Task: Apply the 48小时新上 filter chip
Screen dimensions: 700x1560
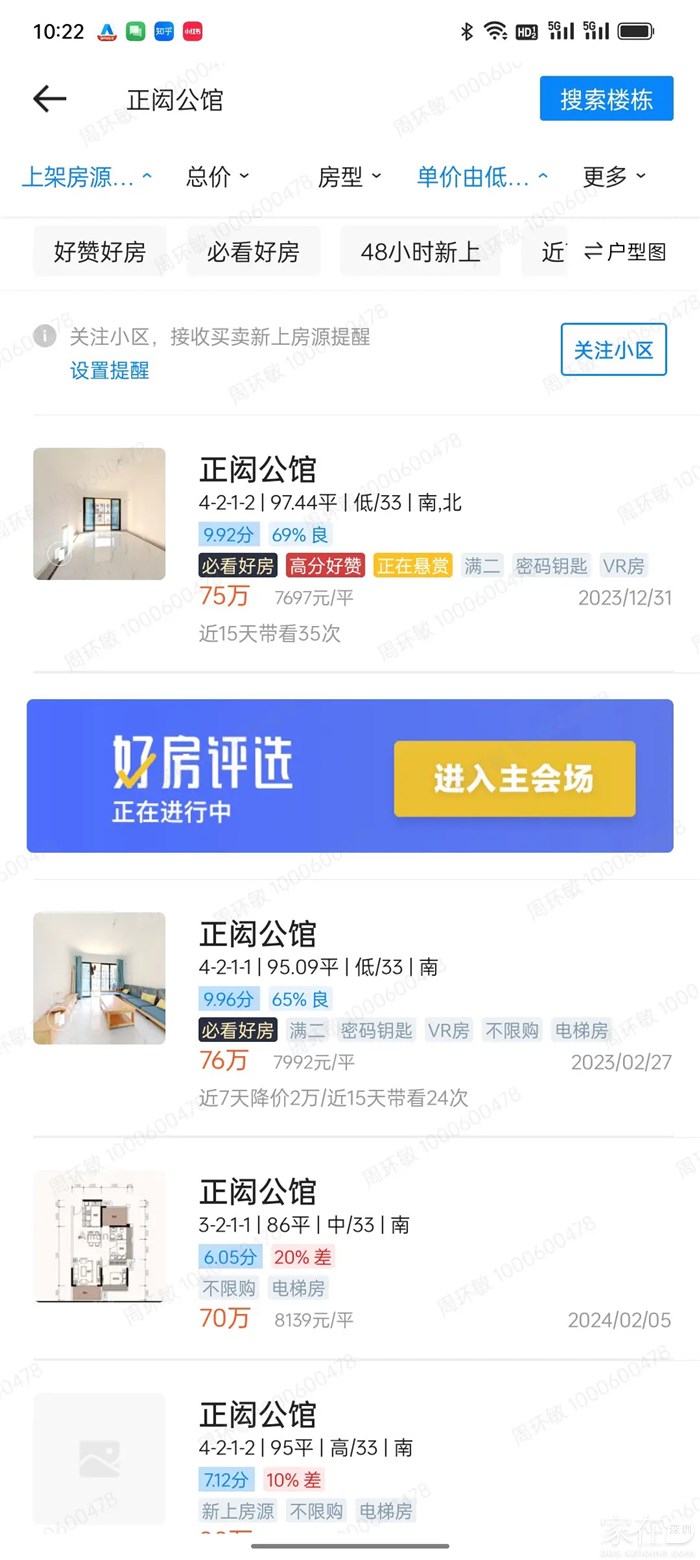Action: pos(420,252)
